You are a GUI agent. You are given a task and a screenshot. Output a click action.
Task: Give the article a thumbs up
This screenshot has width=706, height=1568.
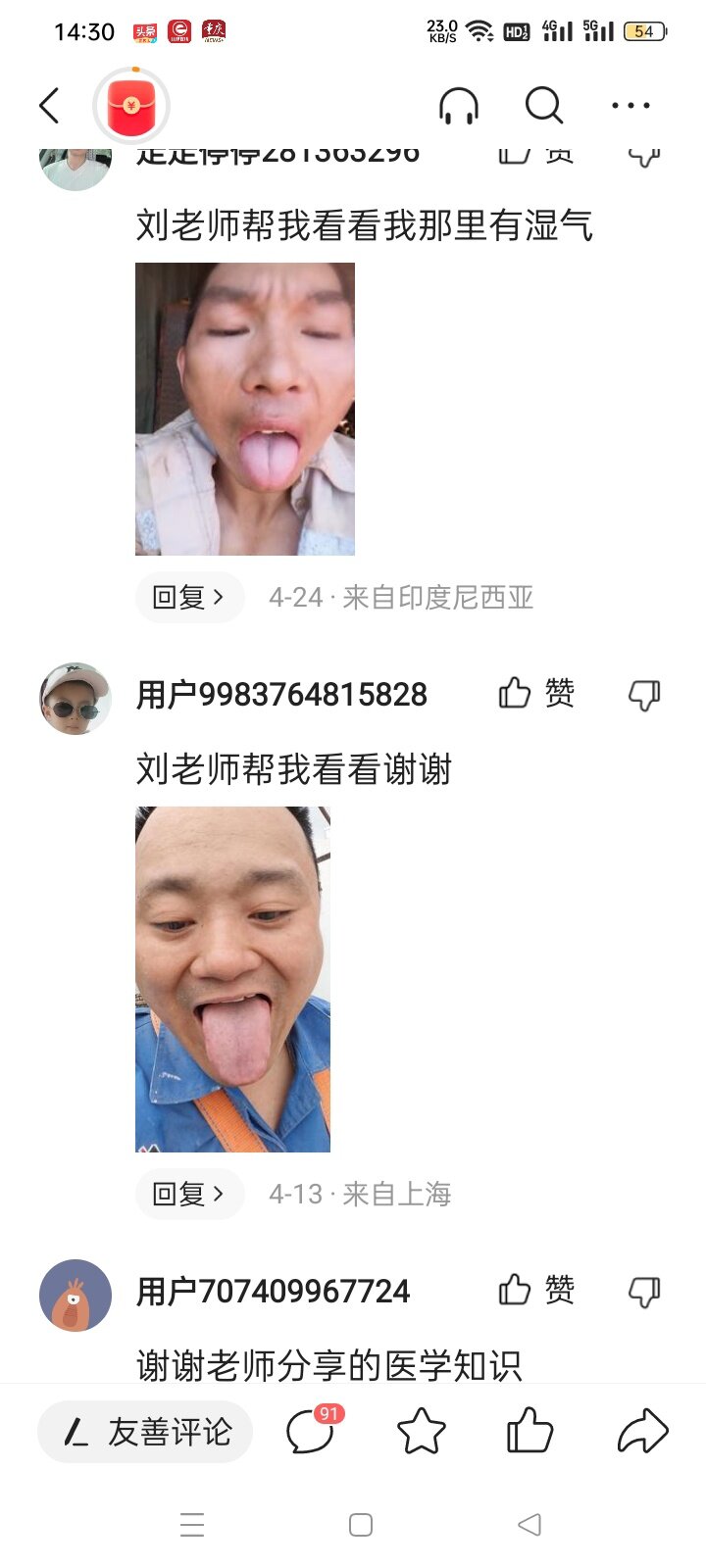529,1432
